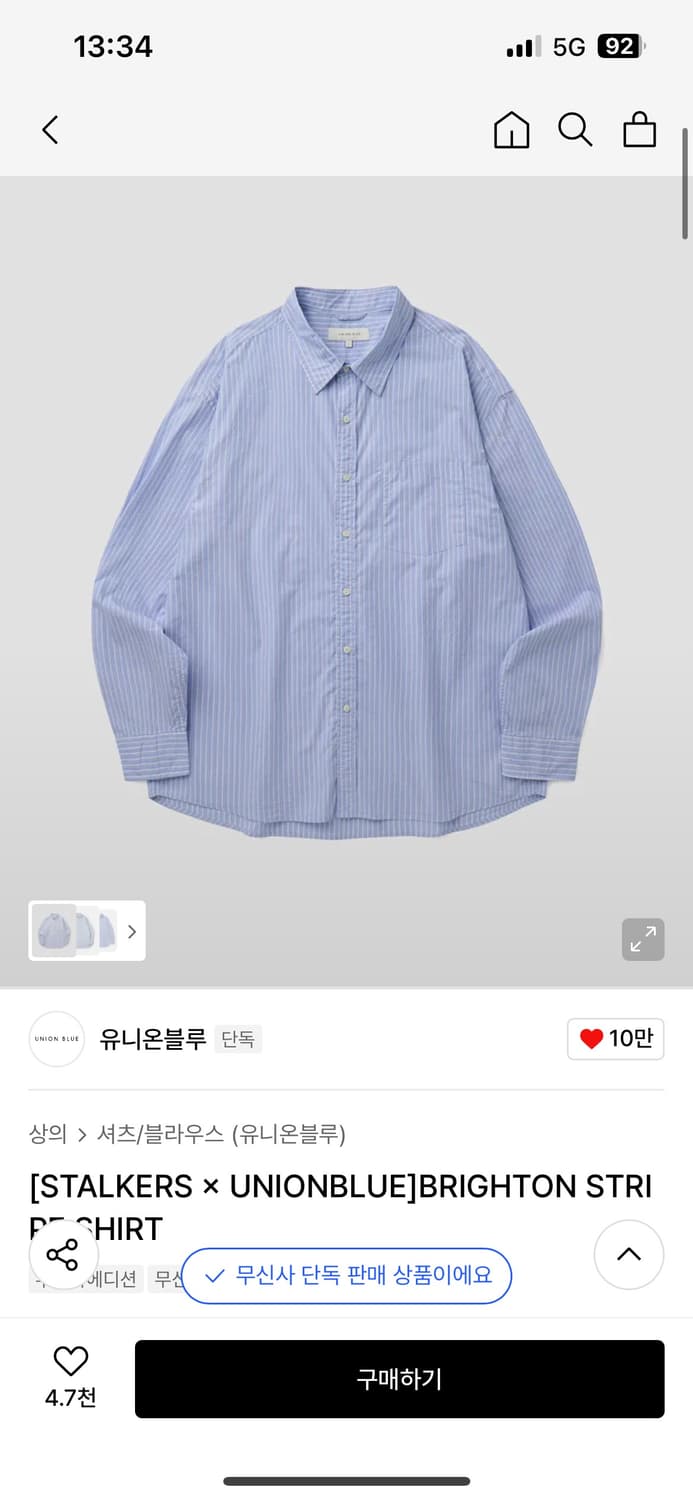Go back using the top-left arrow
Image resolution: width=693 pixels, height=1500 pixels.
(50, 129)
